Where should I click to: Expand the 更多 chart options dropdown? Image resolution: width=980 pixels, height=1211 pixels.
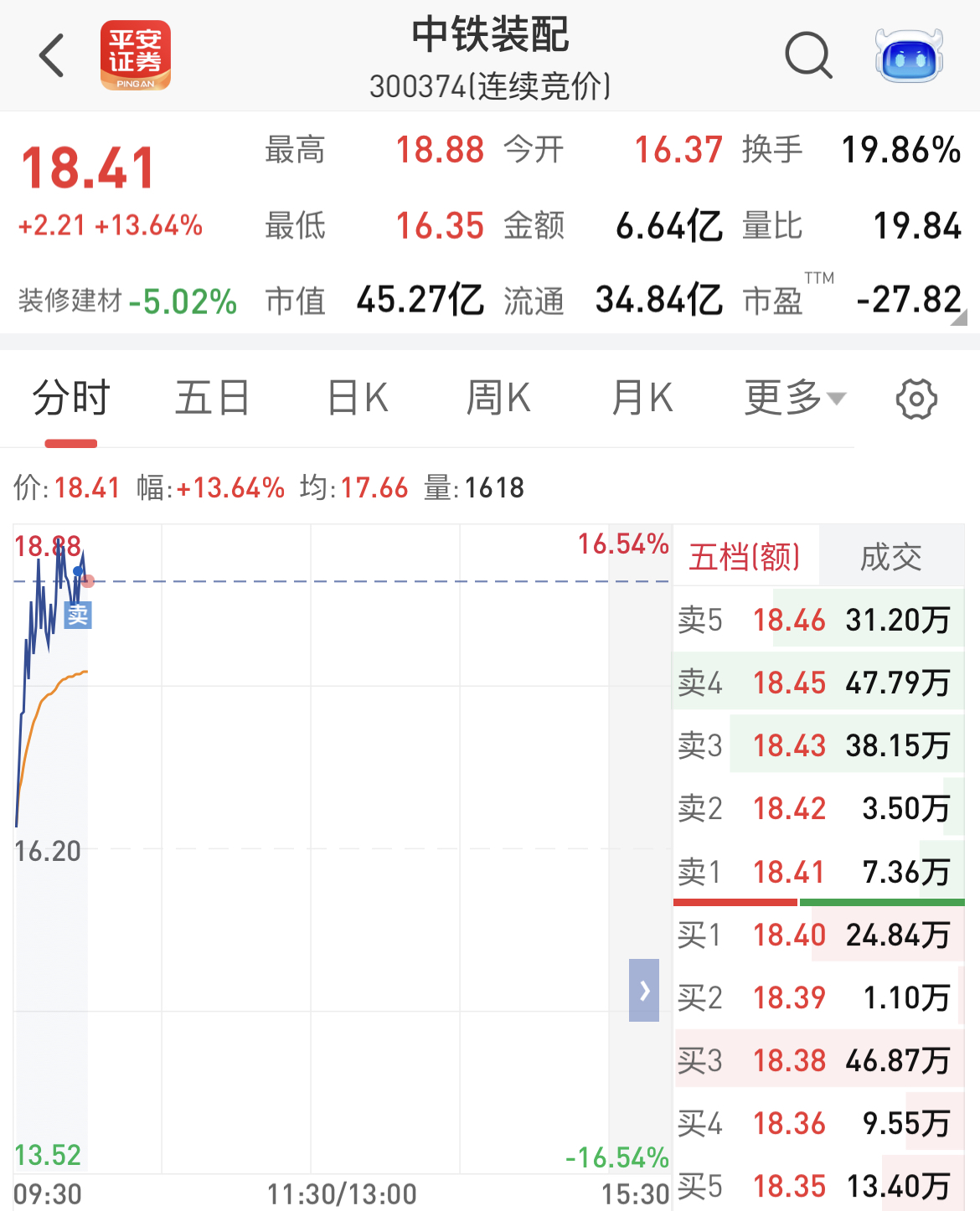pos(795,398)
